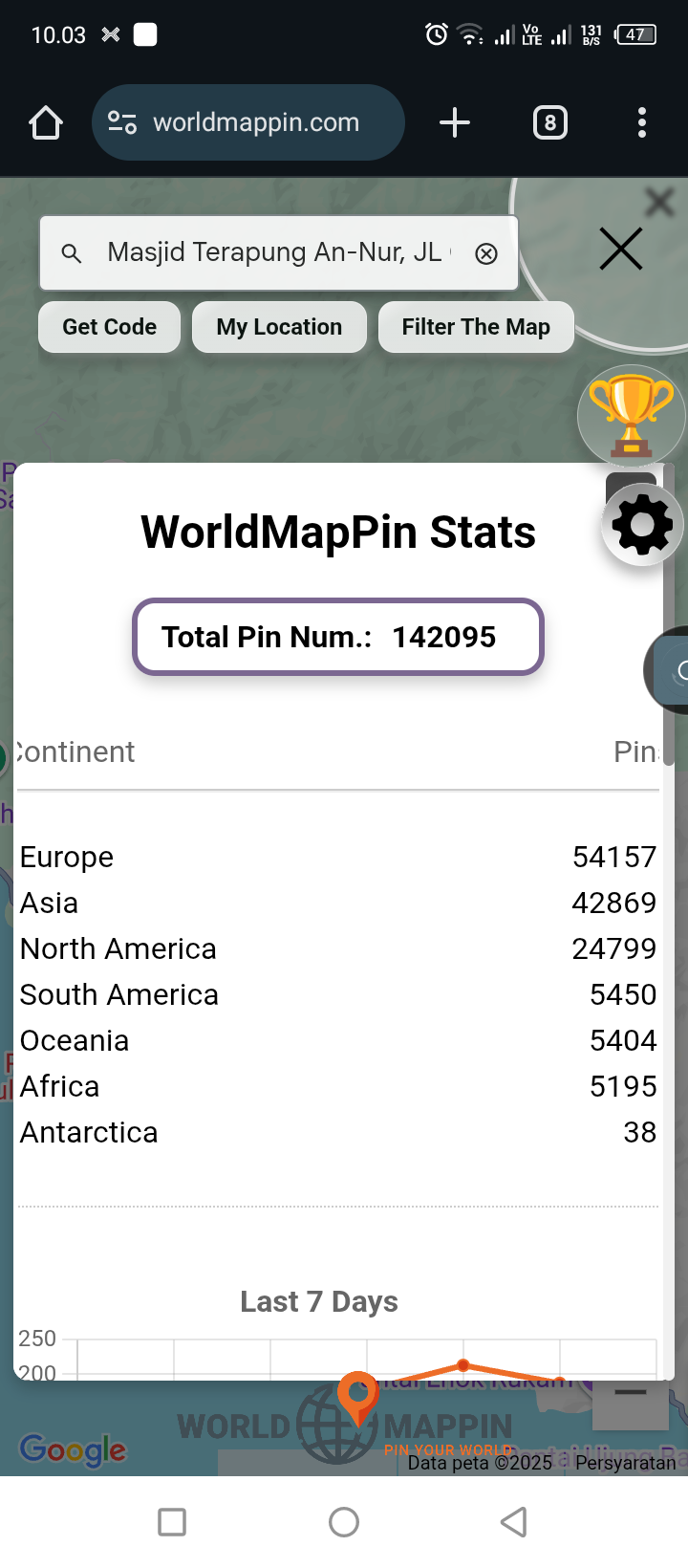688x1568 pixels.
Task: Open the Persyaratan terms link
Action: (626, 1463)
